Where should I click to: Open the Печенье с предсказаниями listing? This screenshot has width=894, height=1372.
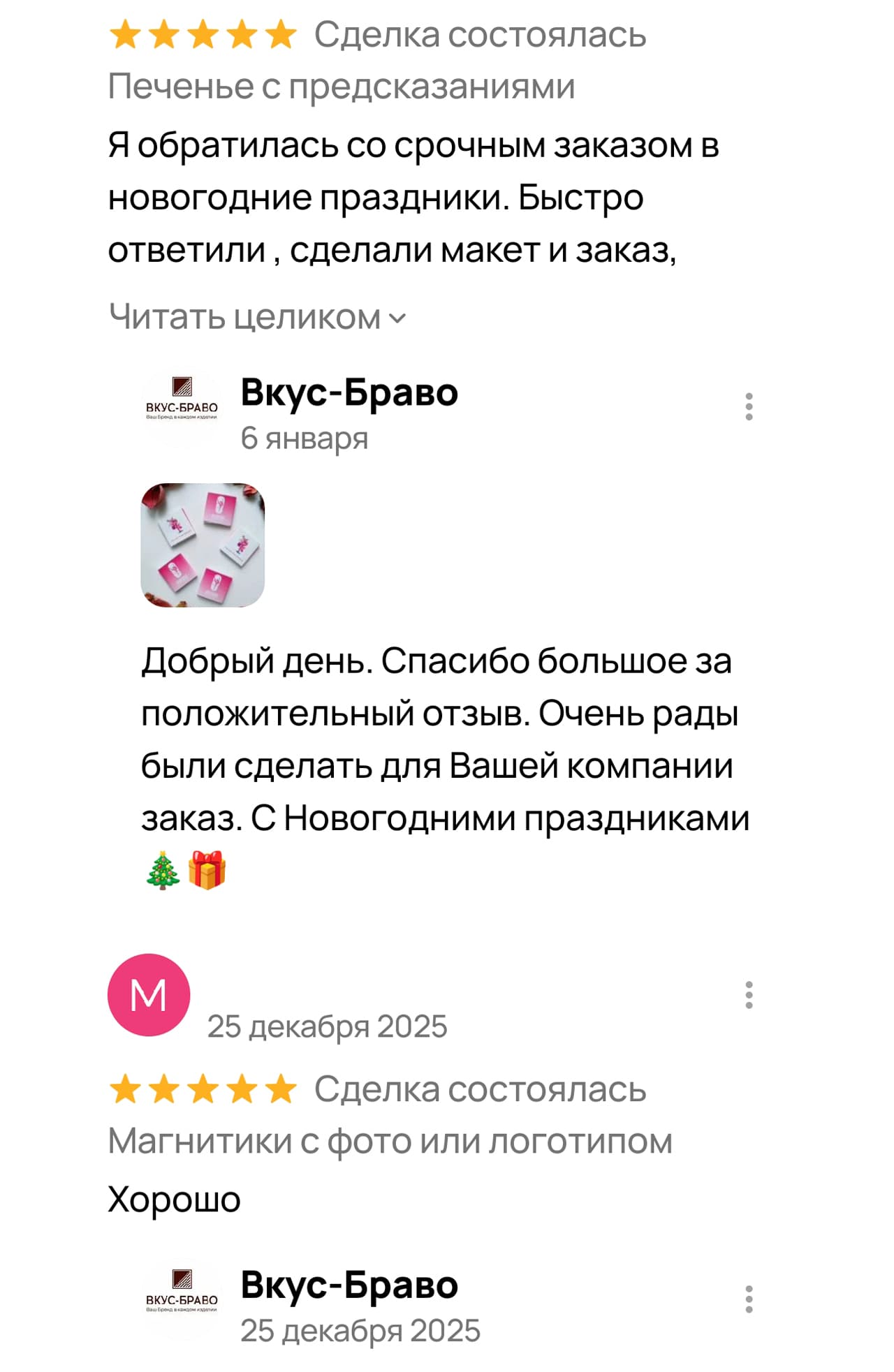pyautogui.click(x=342, y=87)
